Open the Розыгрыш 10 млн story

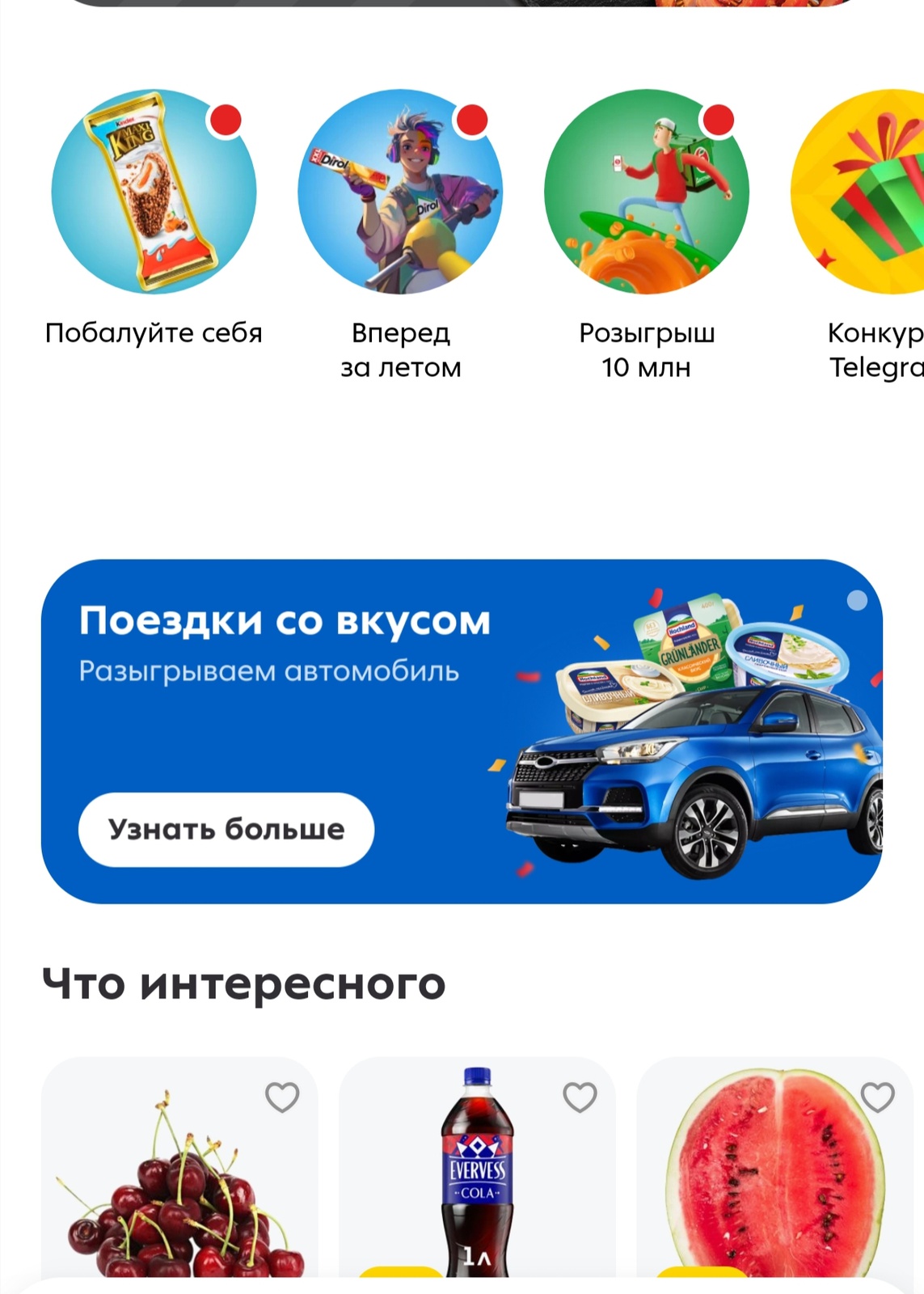coord(647,192)
